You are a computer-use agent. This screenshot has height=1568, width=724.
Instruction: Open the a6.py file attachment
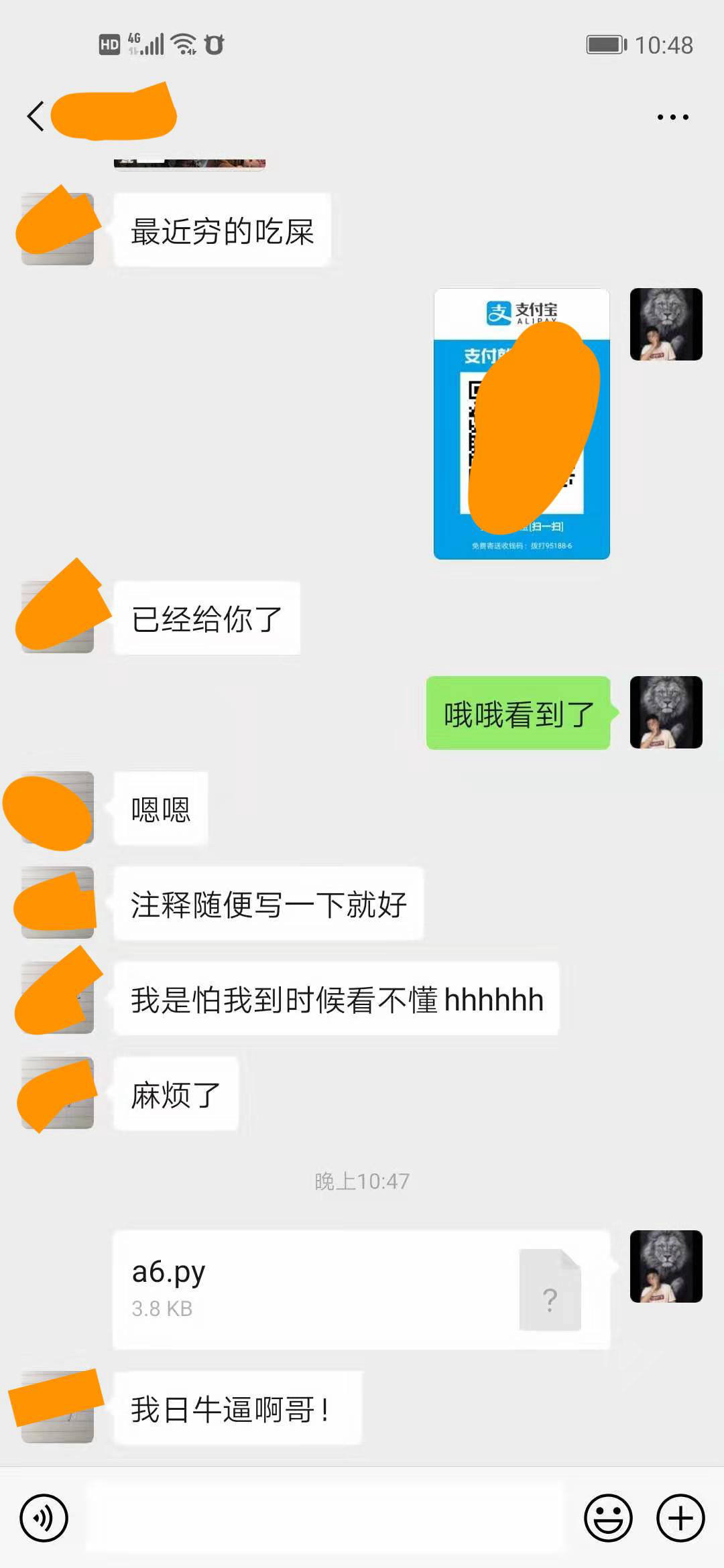click(x=361, y=1289)
